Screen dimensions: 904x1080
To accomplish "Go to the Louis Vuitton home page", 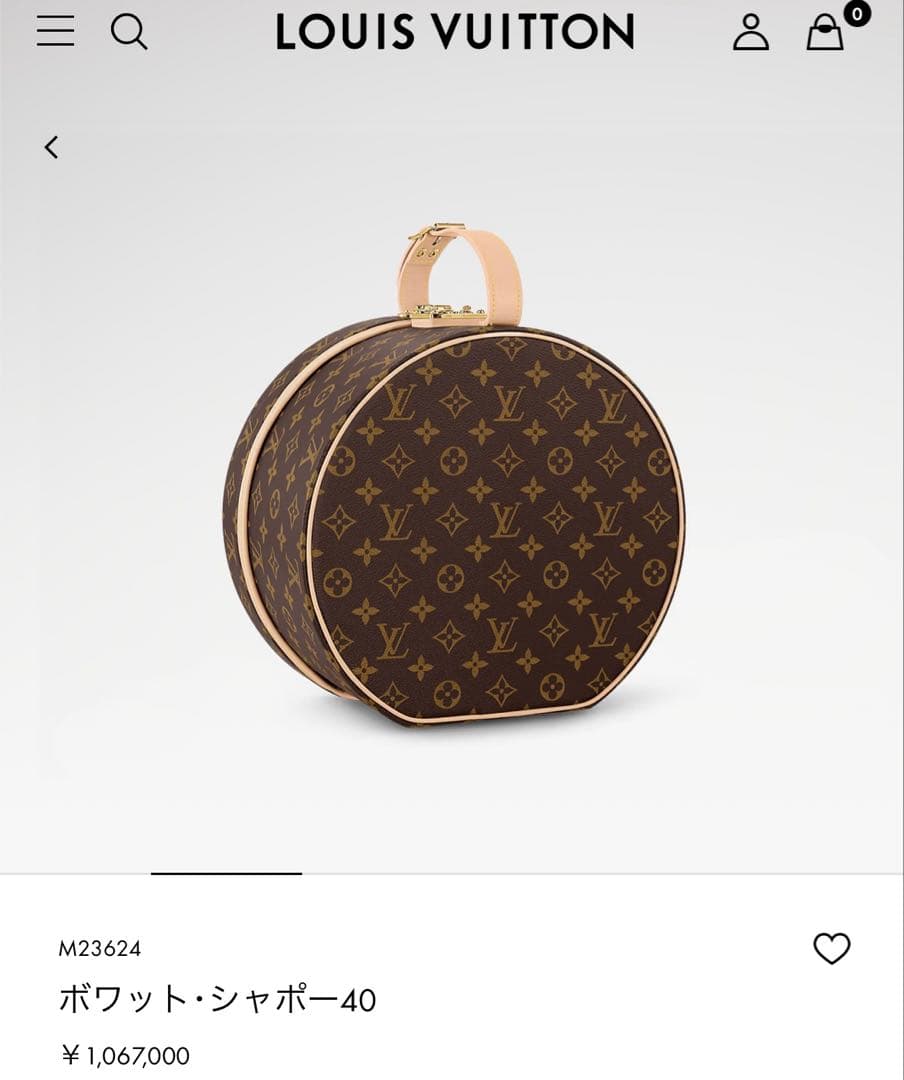I will point(455,32).
